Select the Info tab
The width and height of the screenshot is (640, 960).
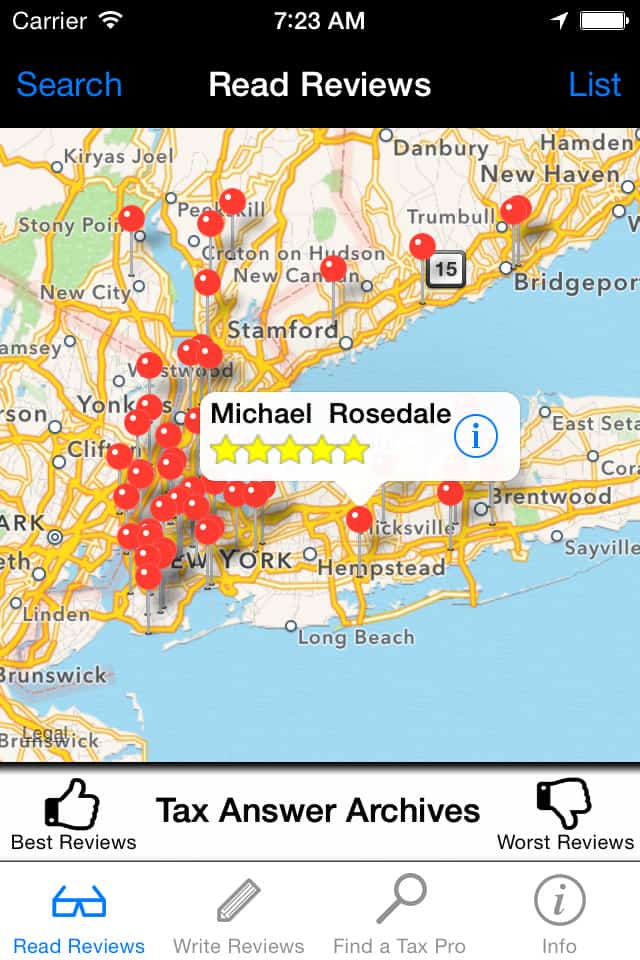(559, 915)
